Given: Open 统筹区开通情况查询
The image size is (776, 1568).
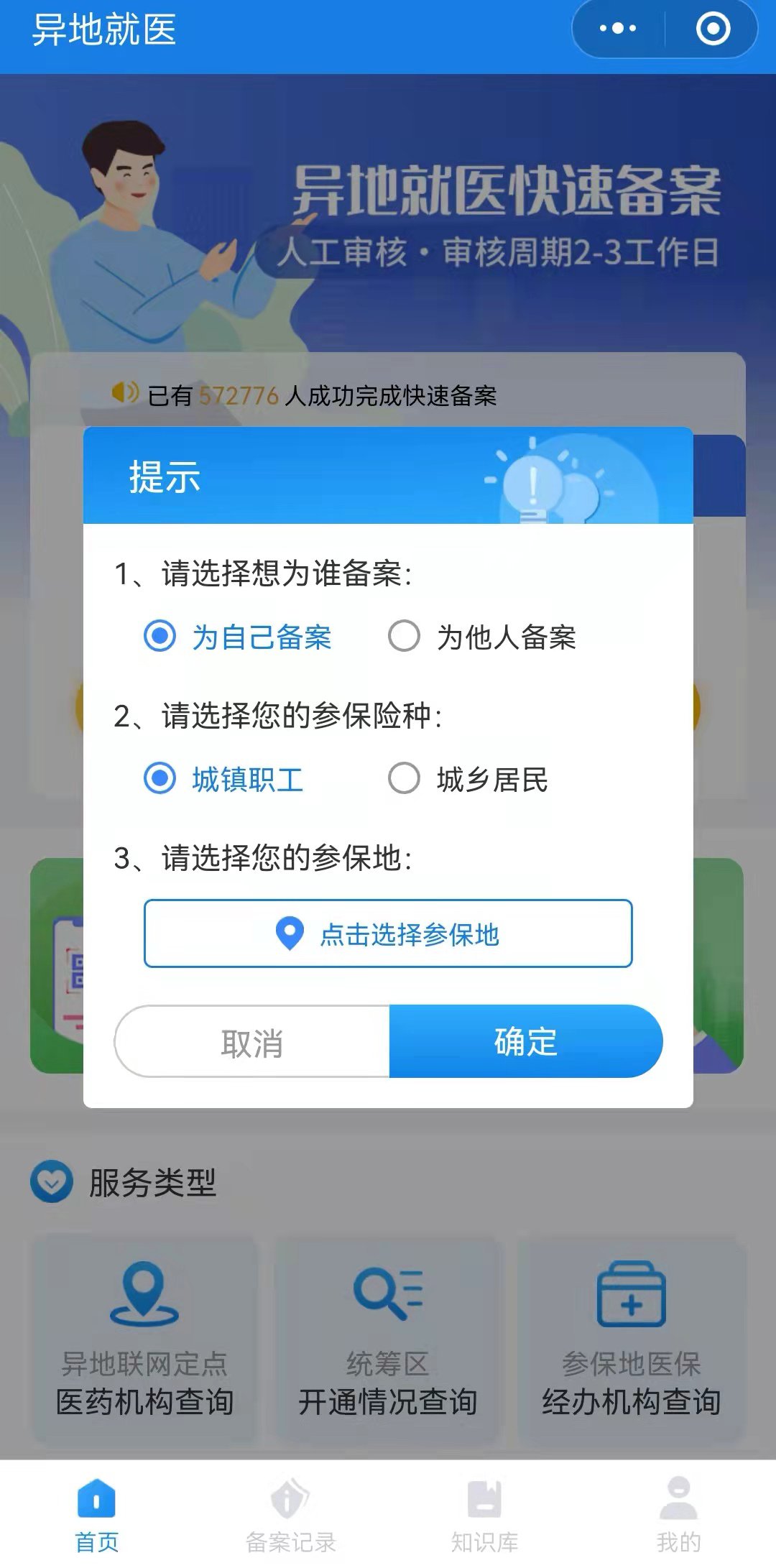Looking at the screenshot, I should point(388,1338).
